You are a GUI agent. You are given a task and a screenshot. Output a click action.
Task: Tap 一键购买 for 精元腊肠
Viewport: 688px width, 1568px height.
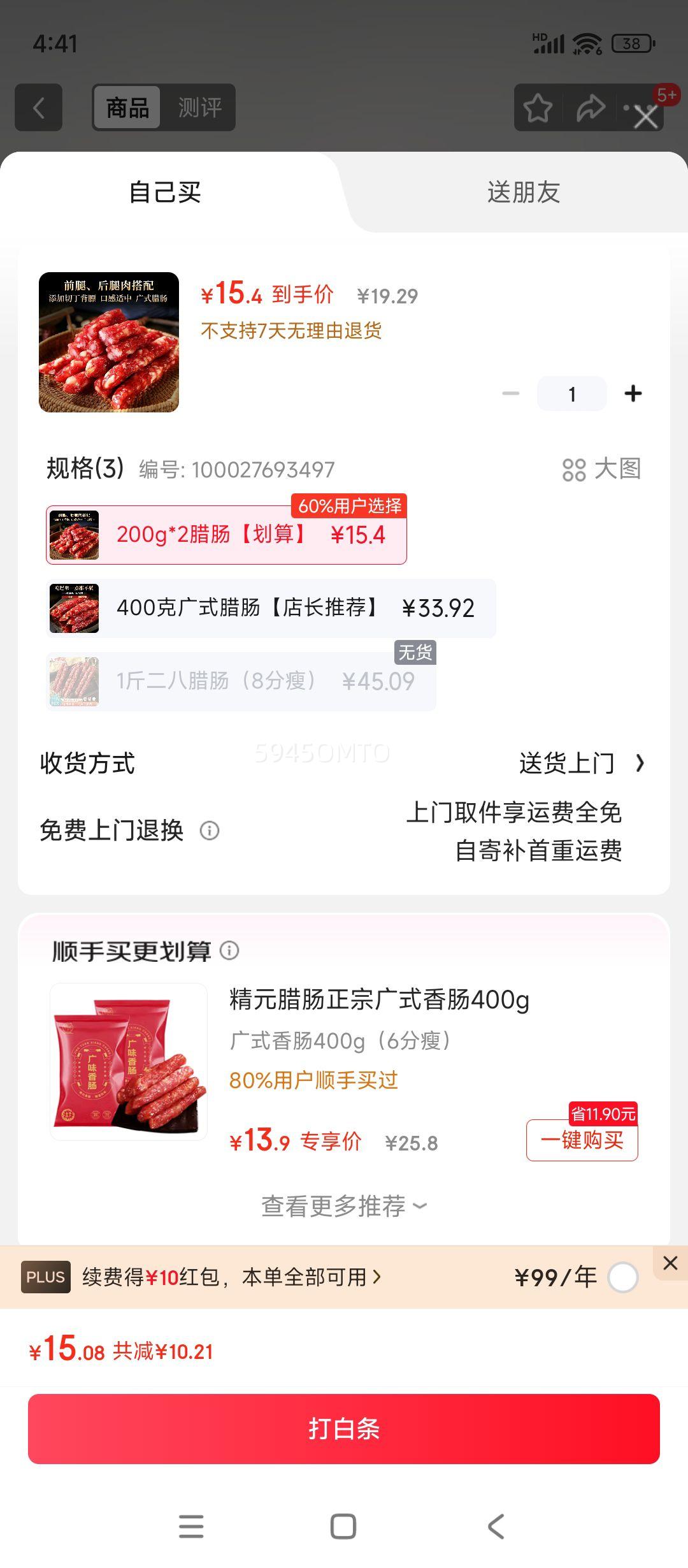click(582, 1140)
